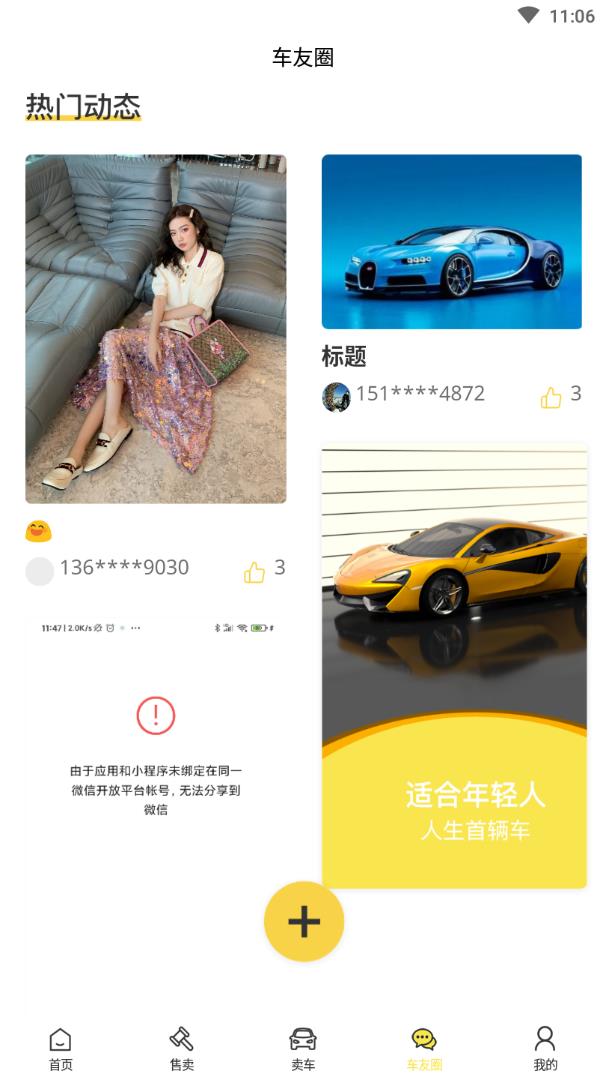Viewport: 606px width, 1080px height.
Task: Like the post by 136****9030
Action: (x=255, y=571)
